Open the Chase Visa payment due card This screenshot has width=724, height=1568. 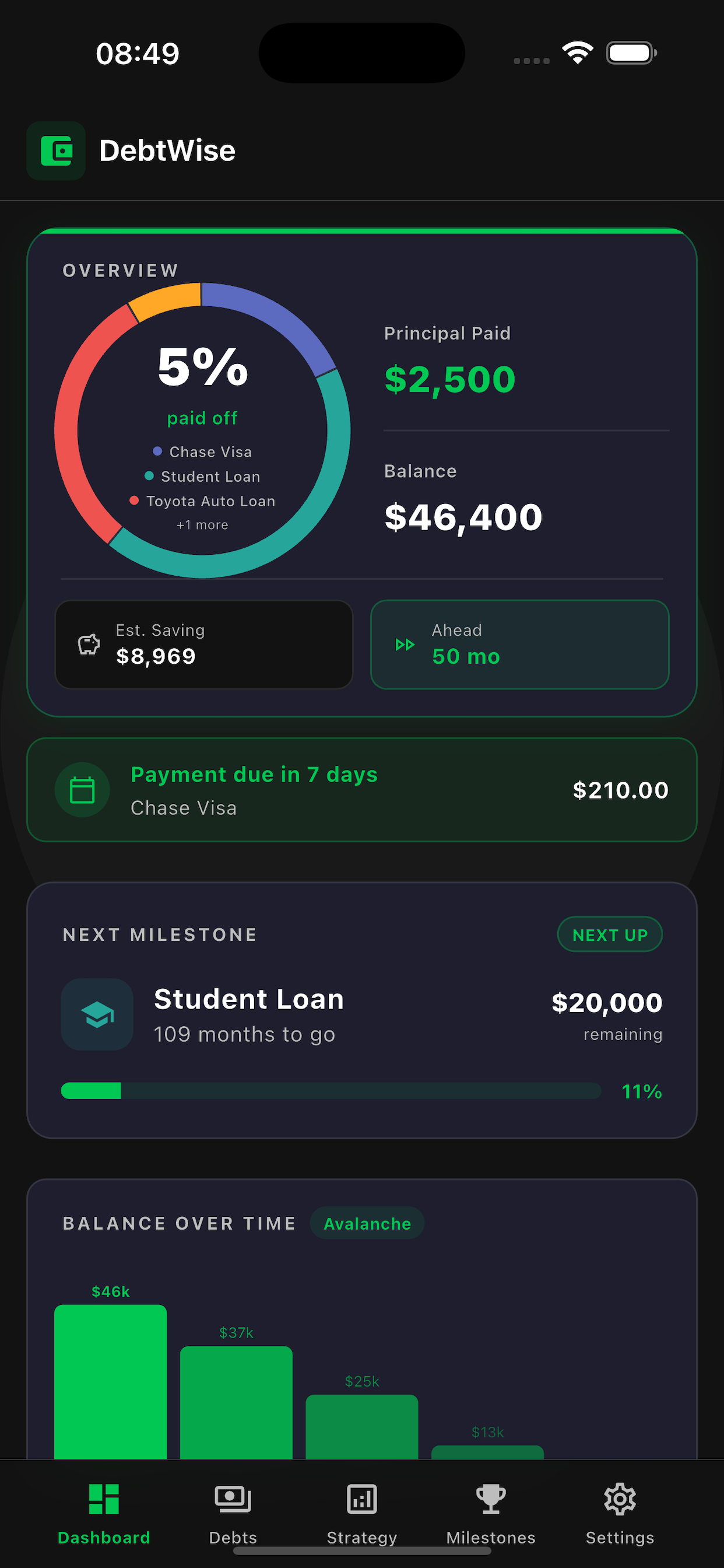[361, 789]
